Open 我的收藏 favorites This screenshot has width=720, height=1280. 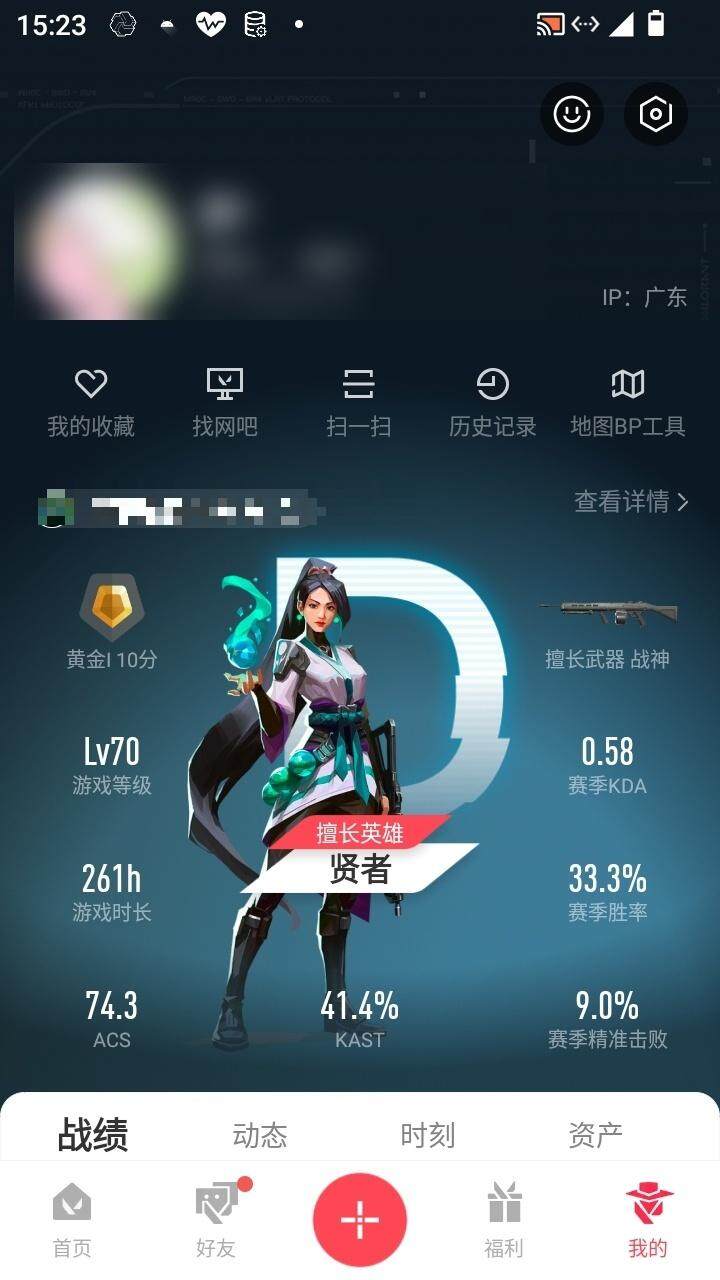(x=91, y=402)
